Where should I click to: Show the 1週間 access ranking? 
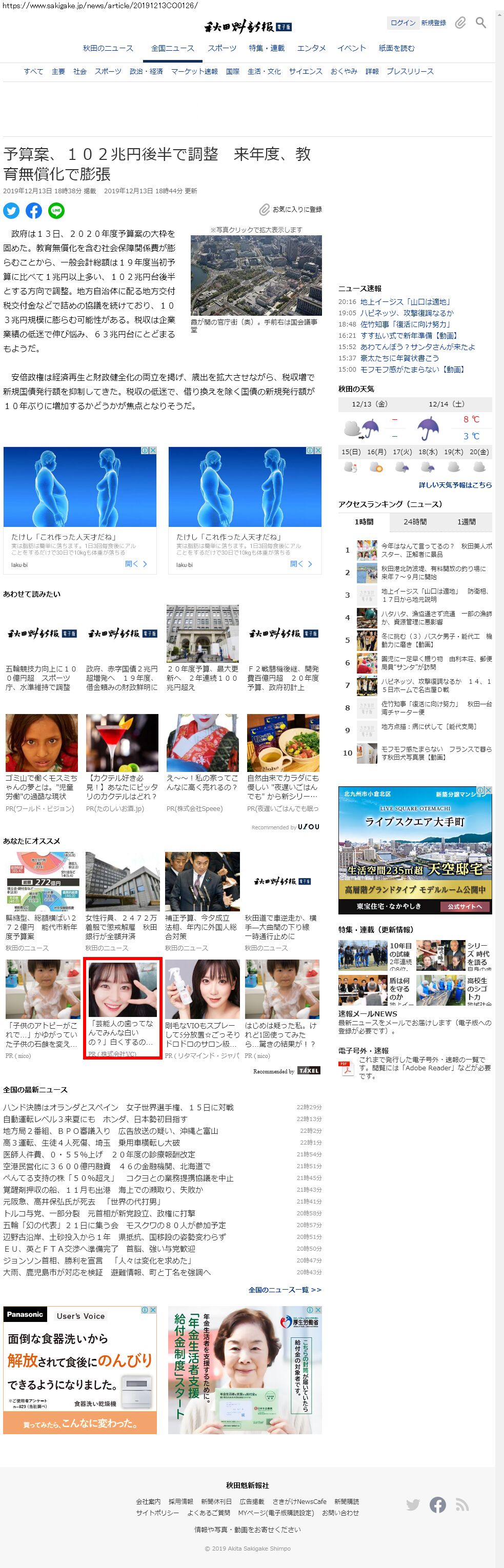point(466,522)
